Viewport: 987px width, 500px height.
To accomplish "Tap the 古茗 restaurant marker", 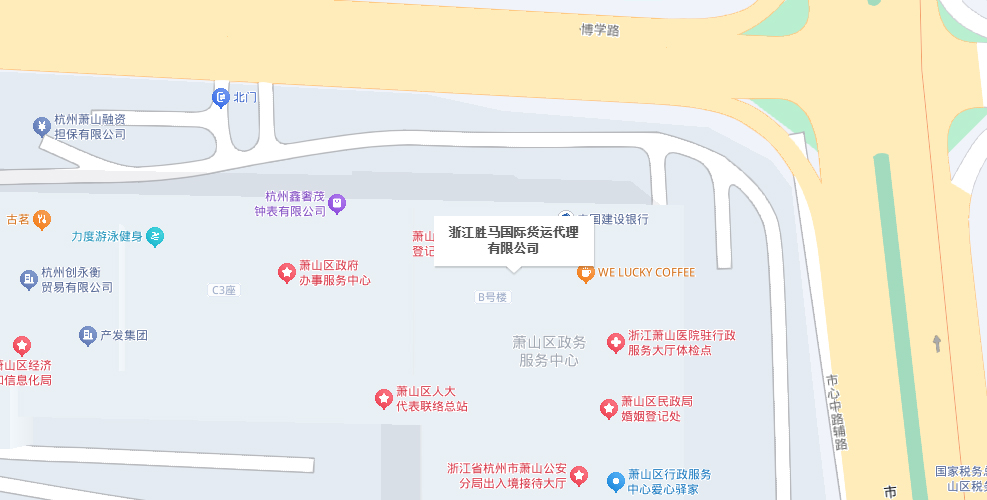I will coord(42,218).
